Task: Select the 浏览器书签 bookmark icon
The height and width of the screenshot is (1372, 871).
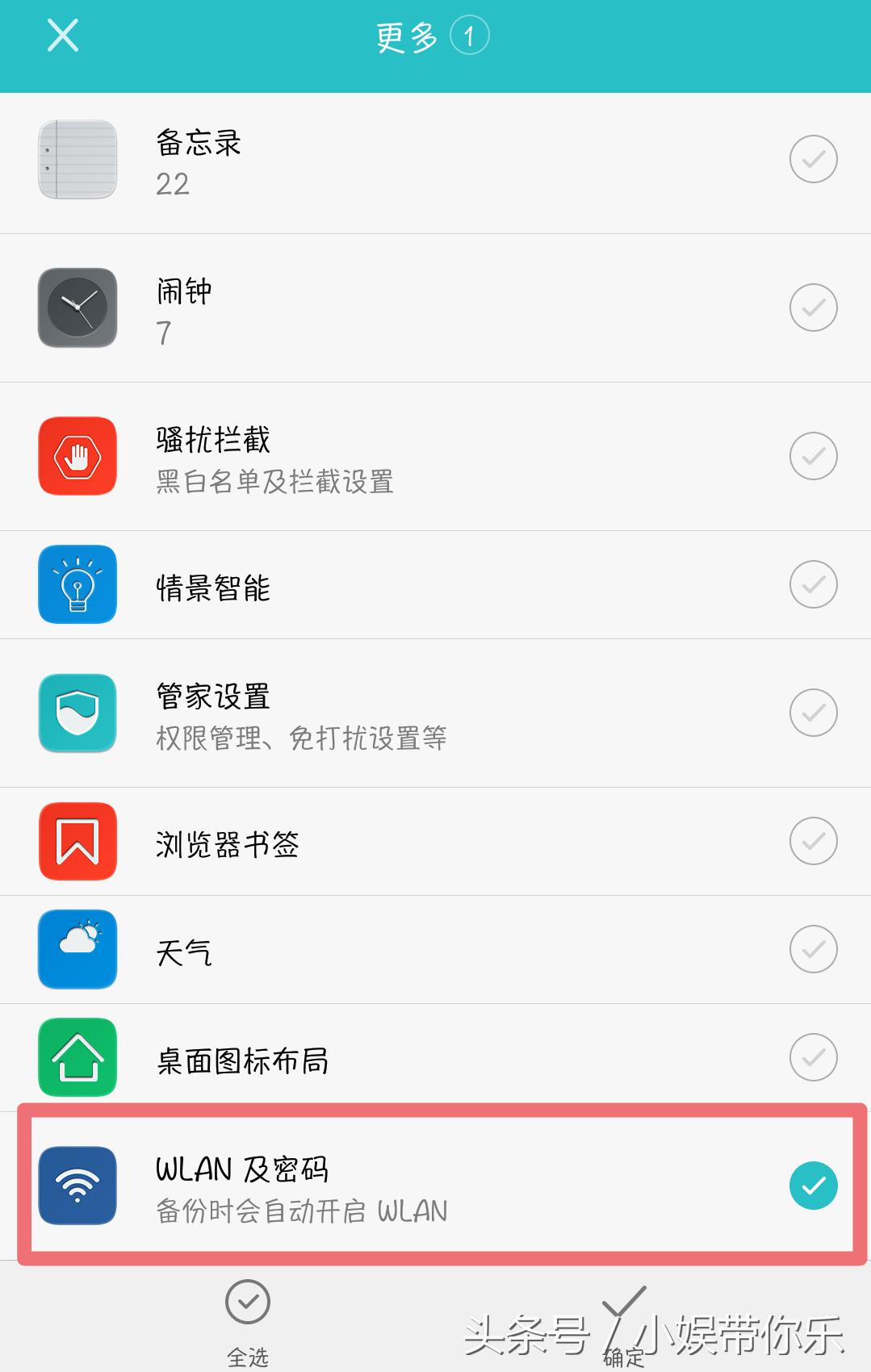Action: pyautogui.click(x=77, y=841)
